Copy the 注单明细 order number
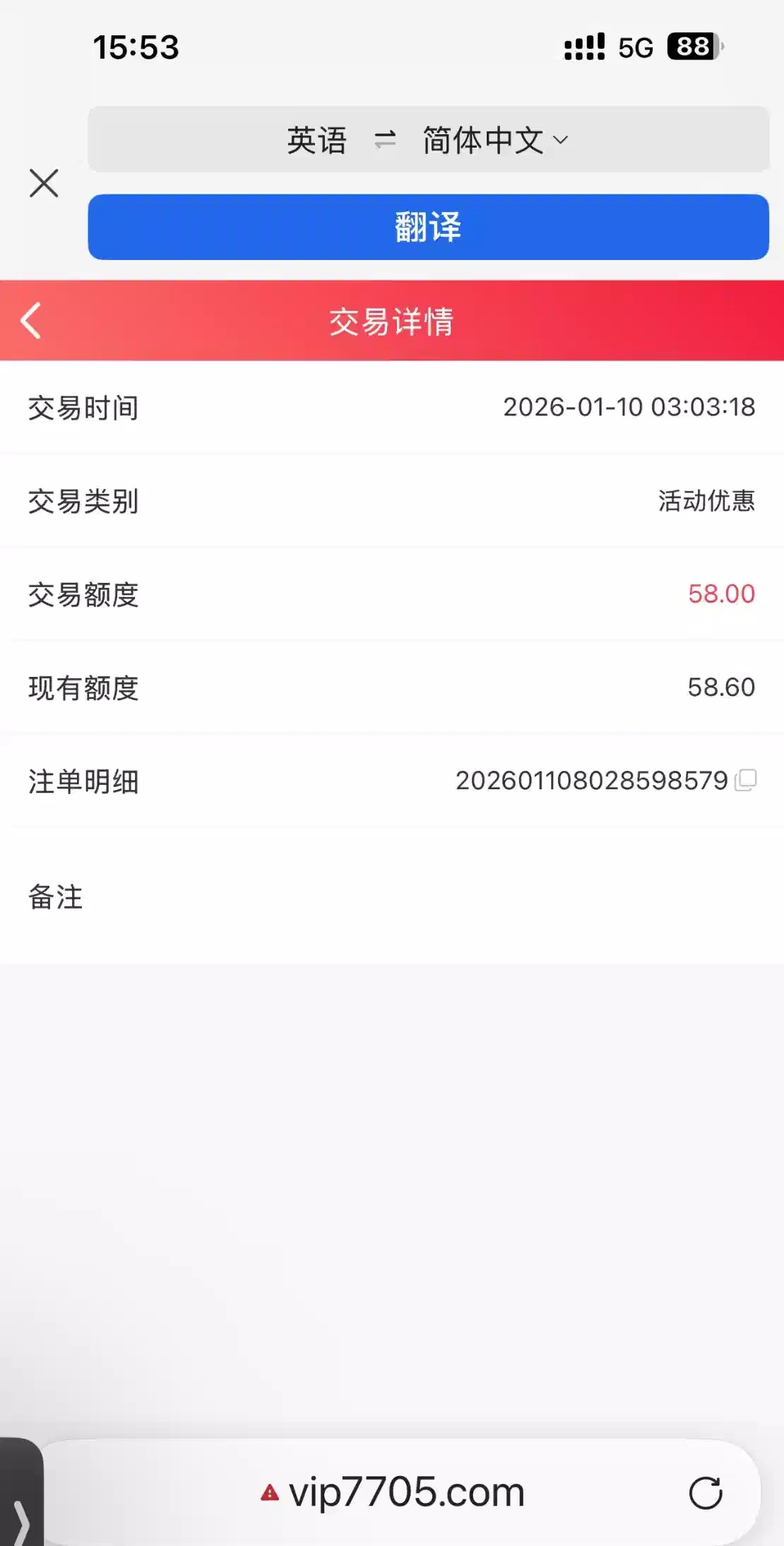Image resolution: width=784 pixels, height=1546 pixels. [746, 780]
